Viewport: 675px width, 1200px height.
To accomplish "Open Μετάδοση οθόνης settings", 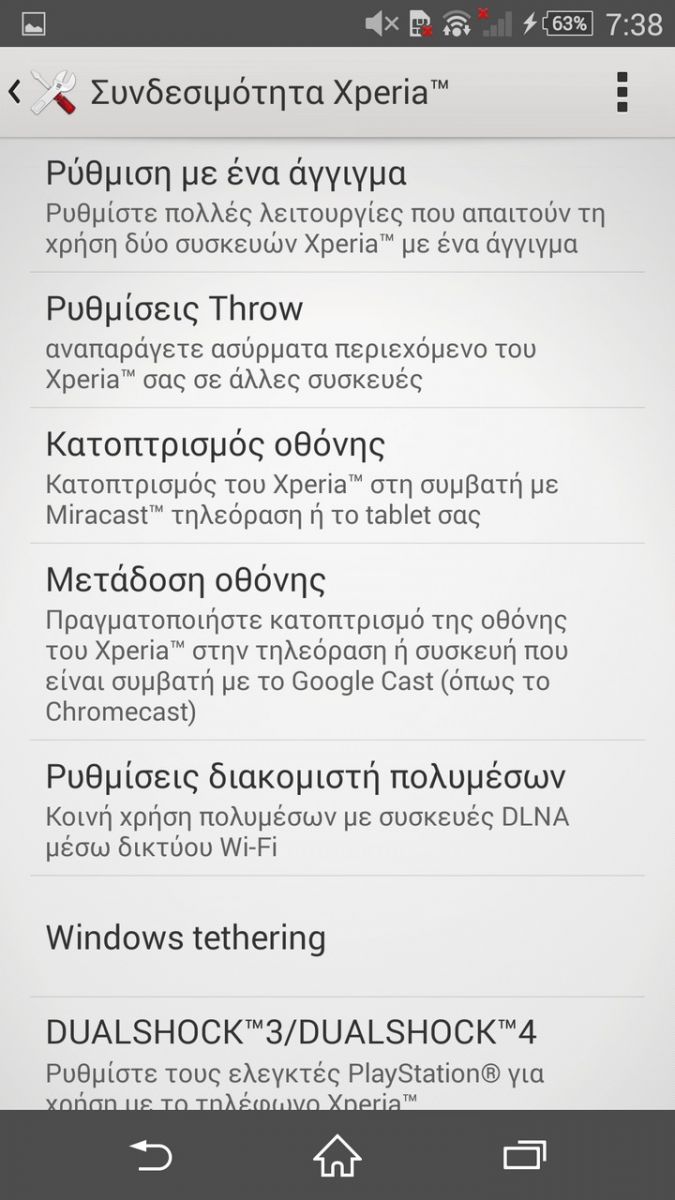I will [337, 642].
